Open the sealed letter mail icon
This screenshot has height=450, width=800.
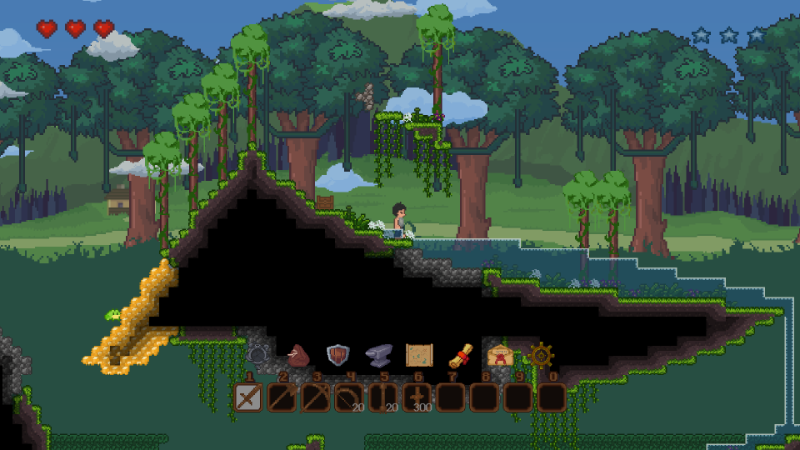tap(500, 355)
